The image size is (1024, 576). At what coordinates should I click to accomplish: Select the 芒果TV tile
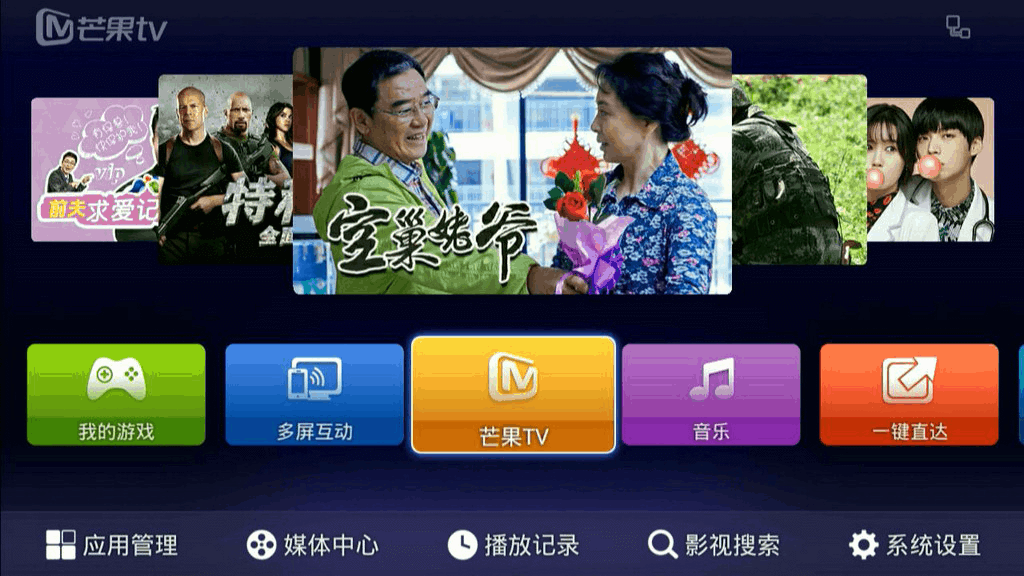[513, 395]
